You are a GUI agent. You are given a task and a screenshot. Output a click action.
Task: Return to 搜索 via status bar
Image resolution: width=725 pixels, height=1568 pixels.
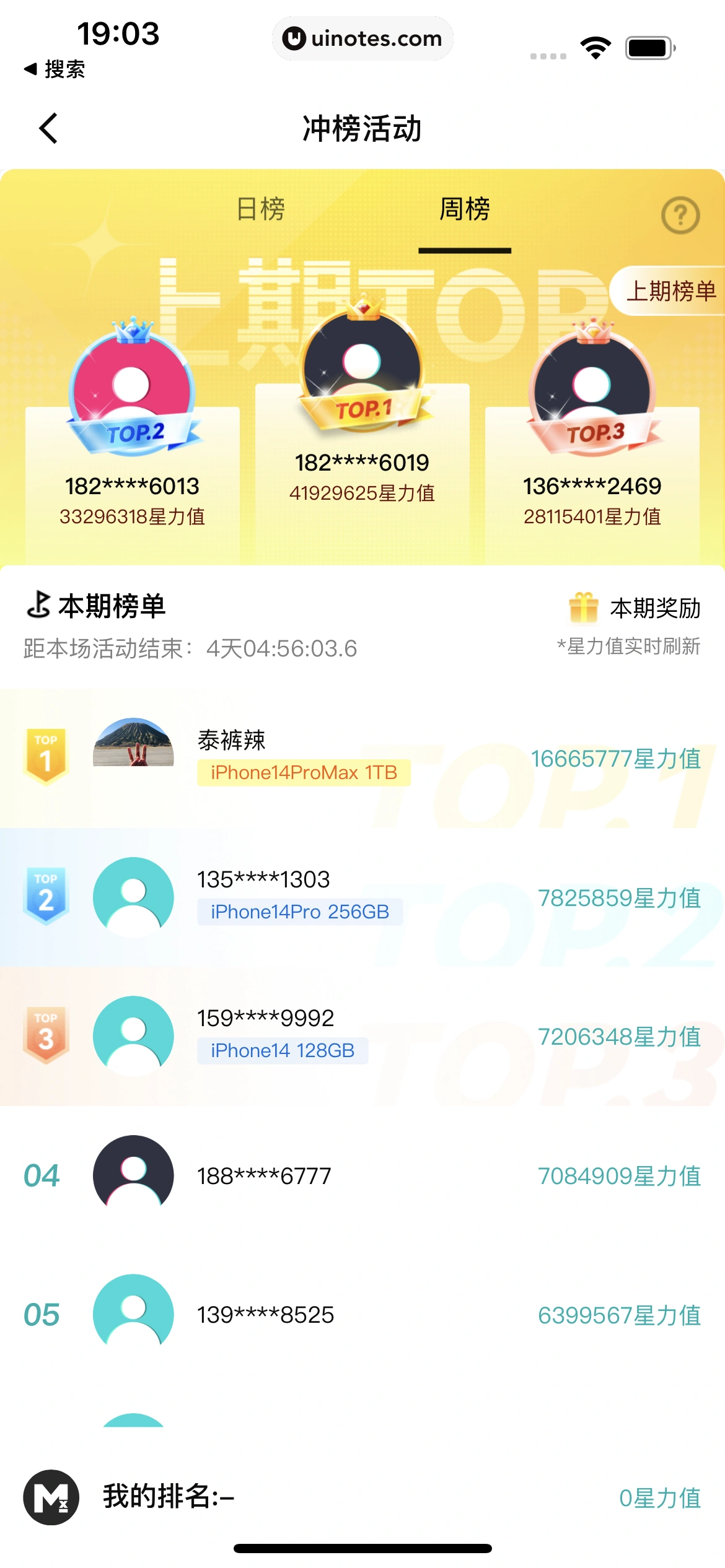pos(55,69)
